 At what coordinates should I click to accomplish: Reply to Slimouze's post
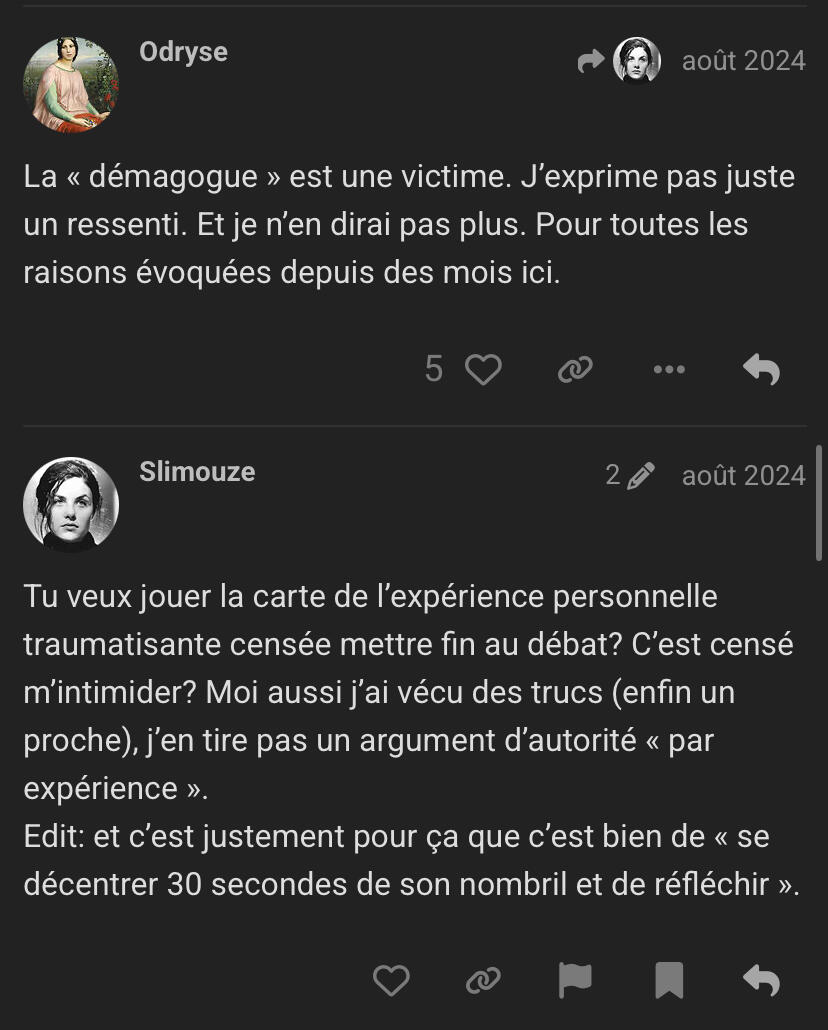pos(762,981)
